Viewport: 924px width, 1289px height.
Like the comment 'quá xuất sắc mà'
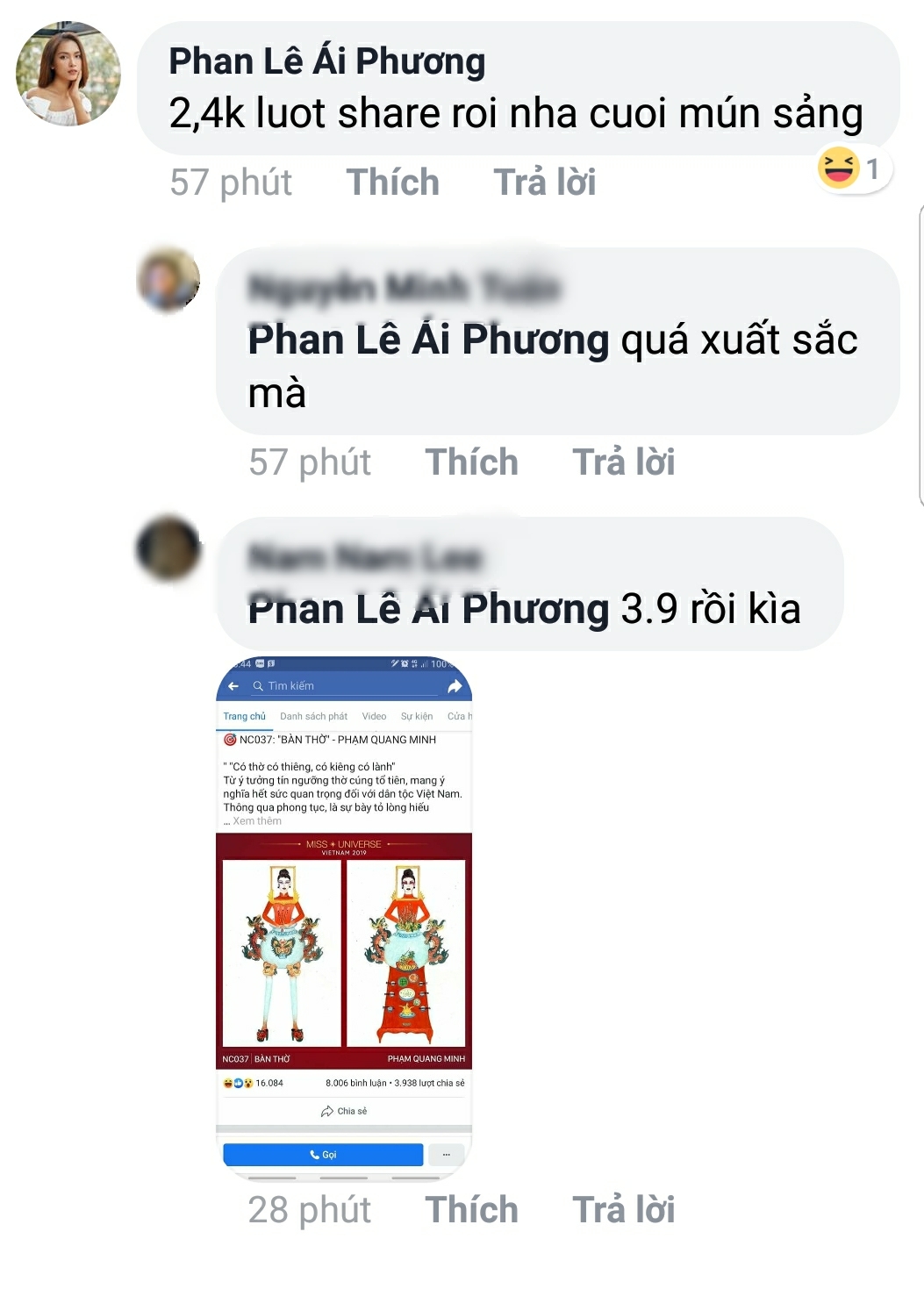471,462
